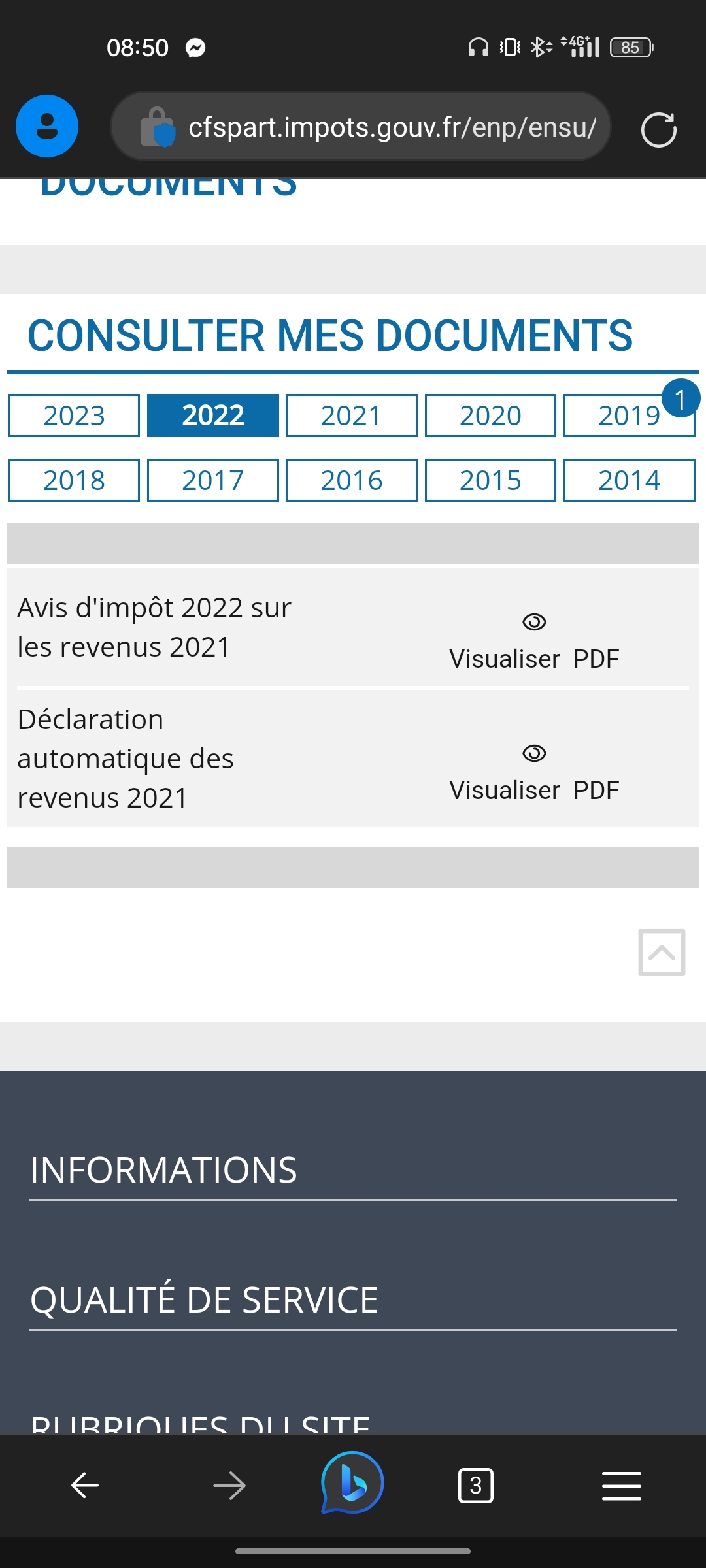Viewport: 706px width, 1568px height.
Task: Switch to the 2014 year tab
Action: (x=629, y=480)
